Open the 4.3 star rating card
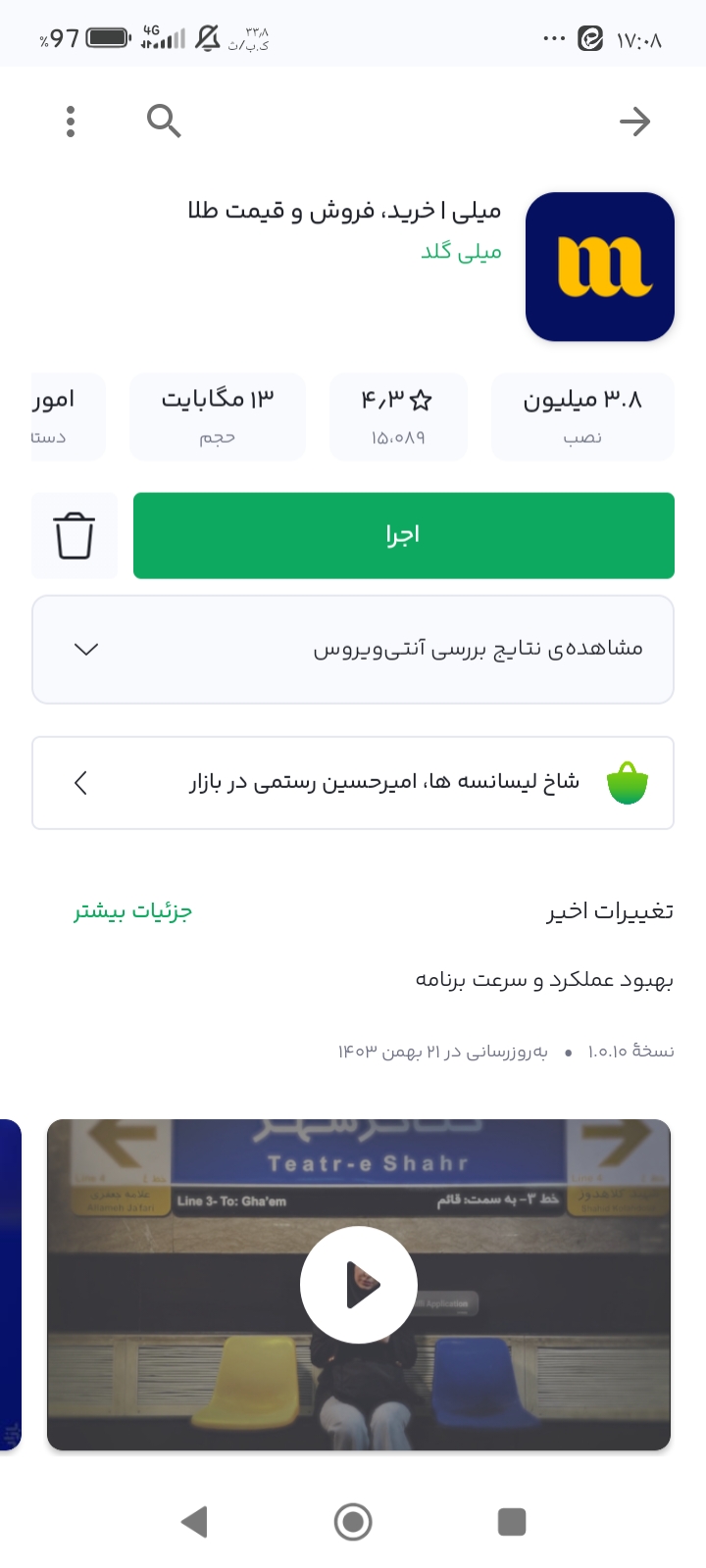 click(397, 416)
